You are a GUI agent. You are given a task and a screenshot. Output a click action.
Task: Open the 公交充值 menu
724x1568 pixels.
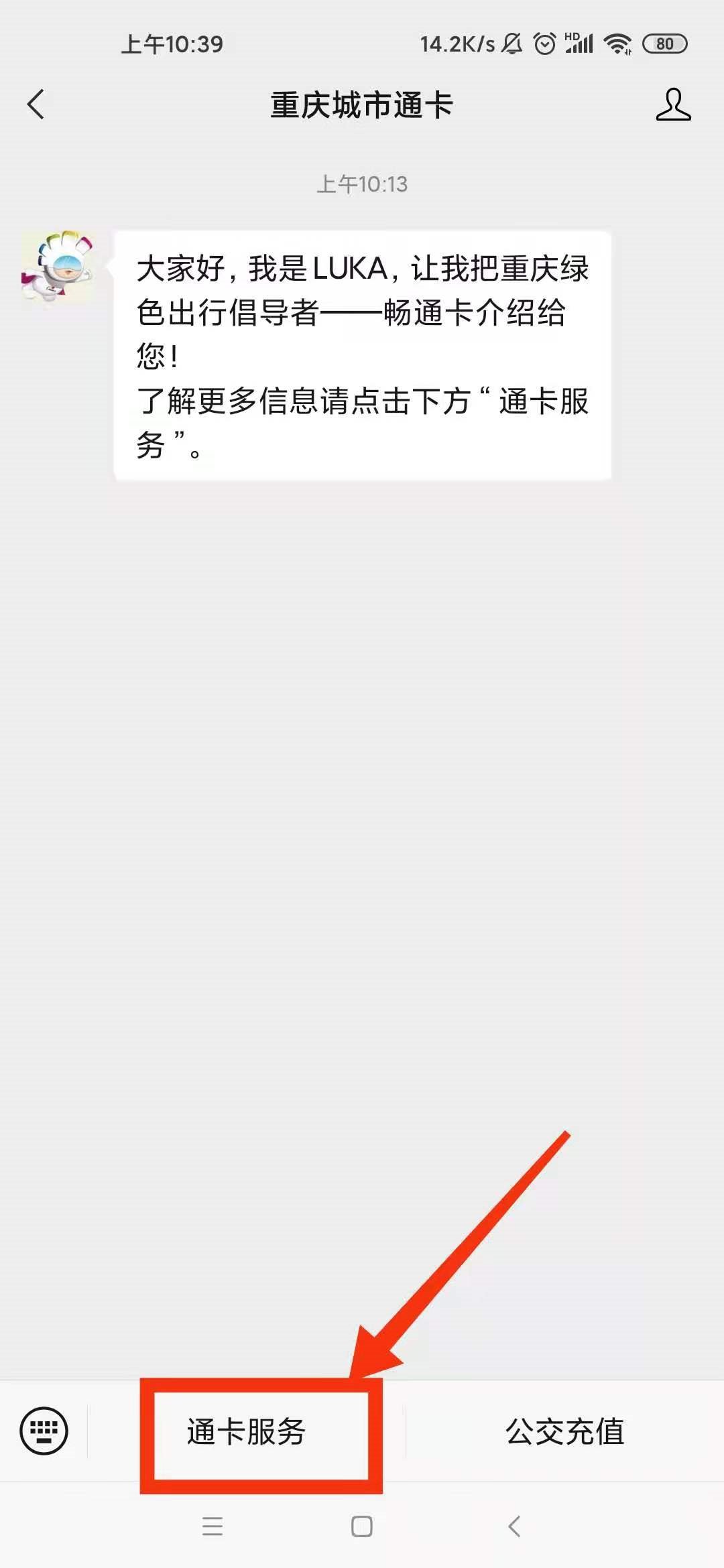(564, 1432)
